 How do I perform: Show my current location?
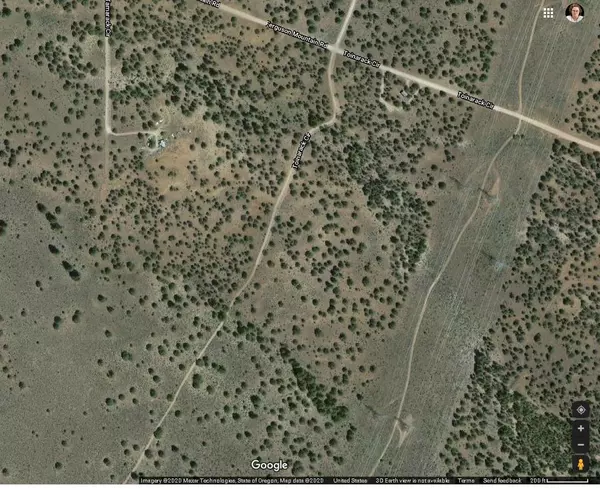pyautogui.click(x=581, y=409)
